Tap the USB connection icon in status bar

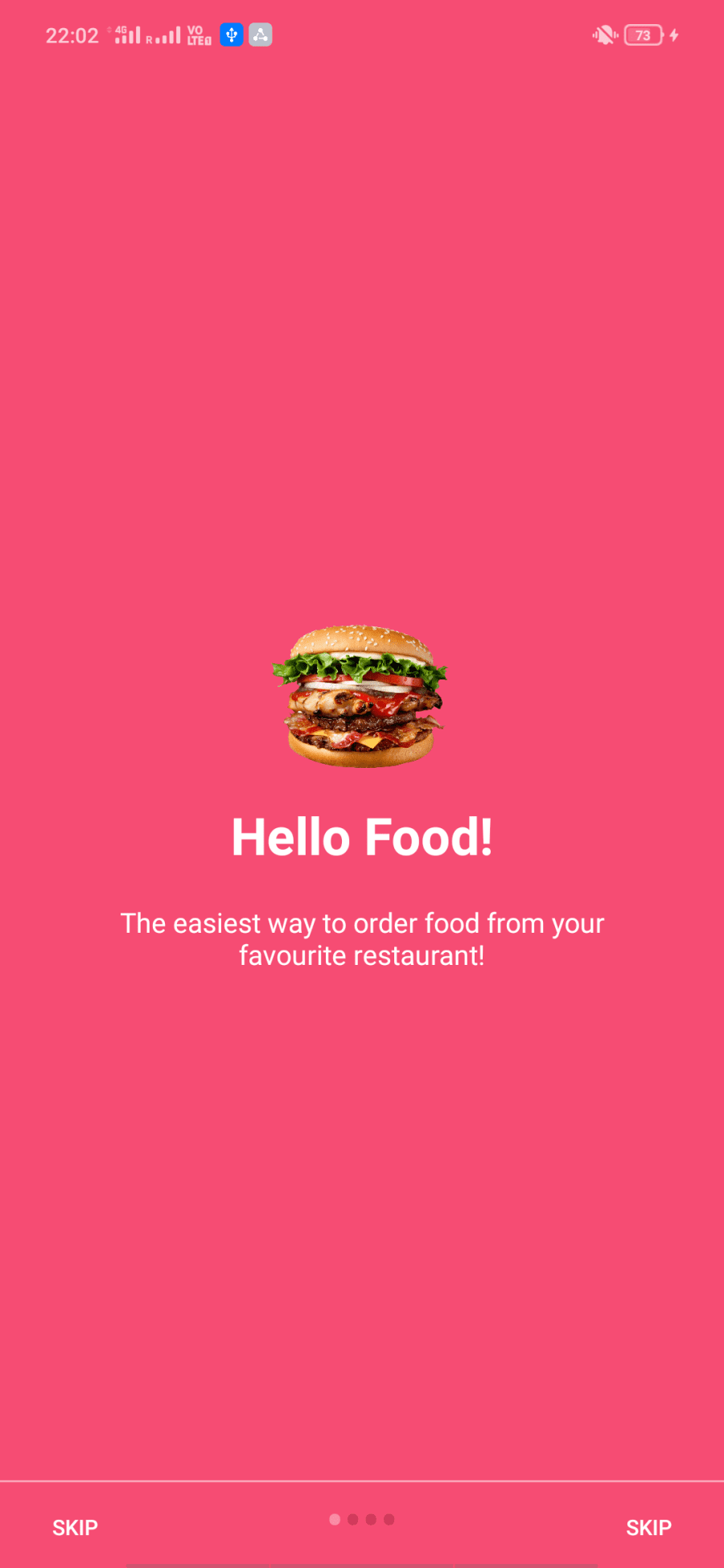(x=232, y=35)
